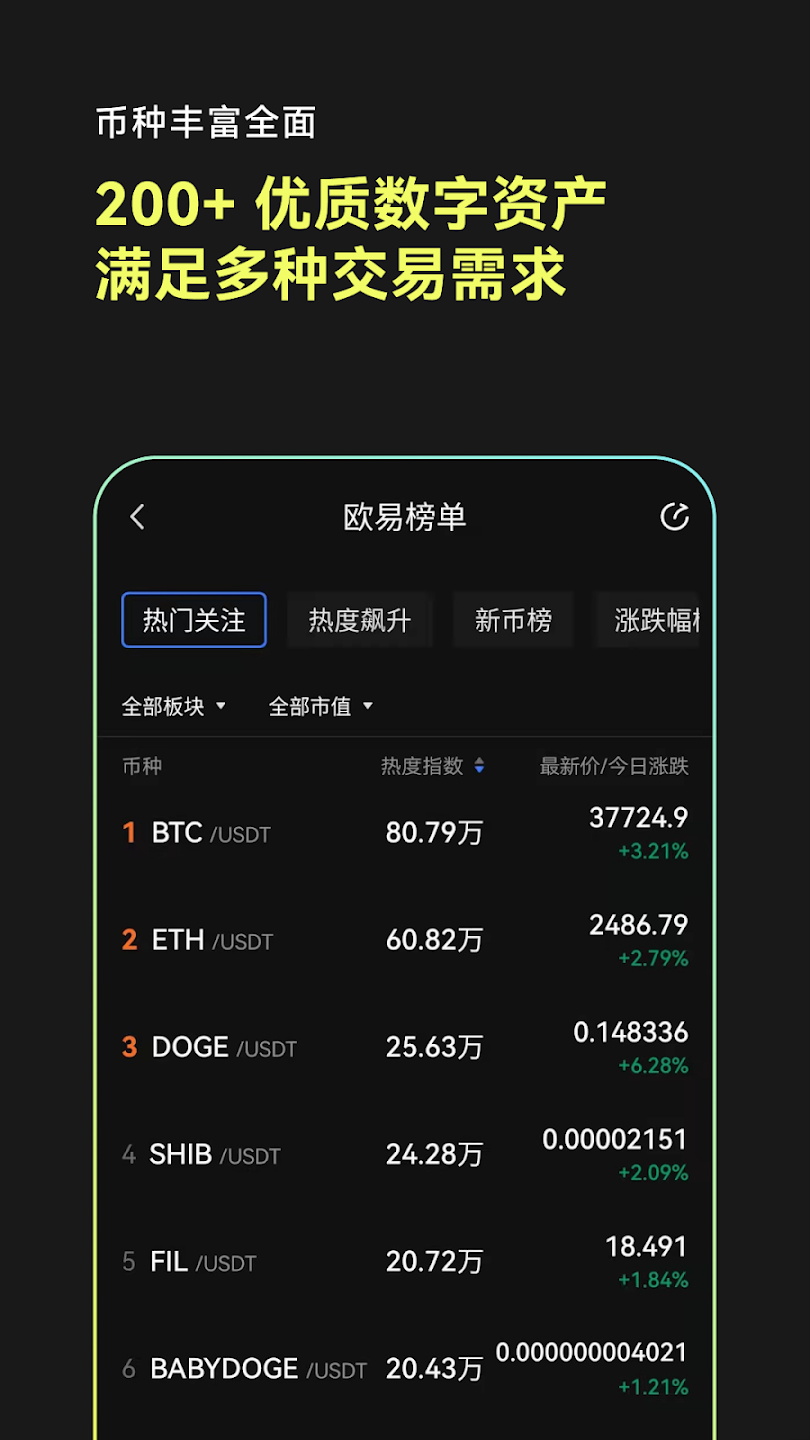Screen dimensions: 810x1440
Task: Open the 全部市值 filter dropdown
Action: (x=321, y=705)
